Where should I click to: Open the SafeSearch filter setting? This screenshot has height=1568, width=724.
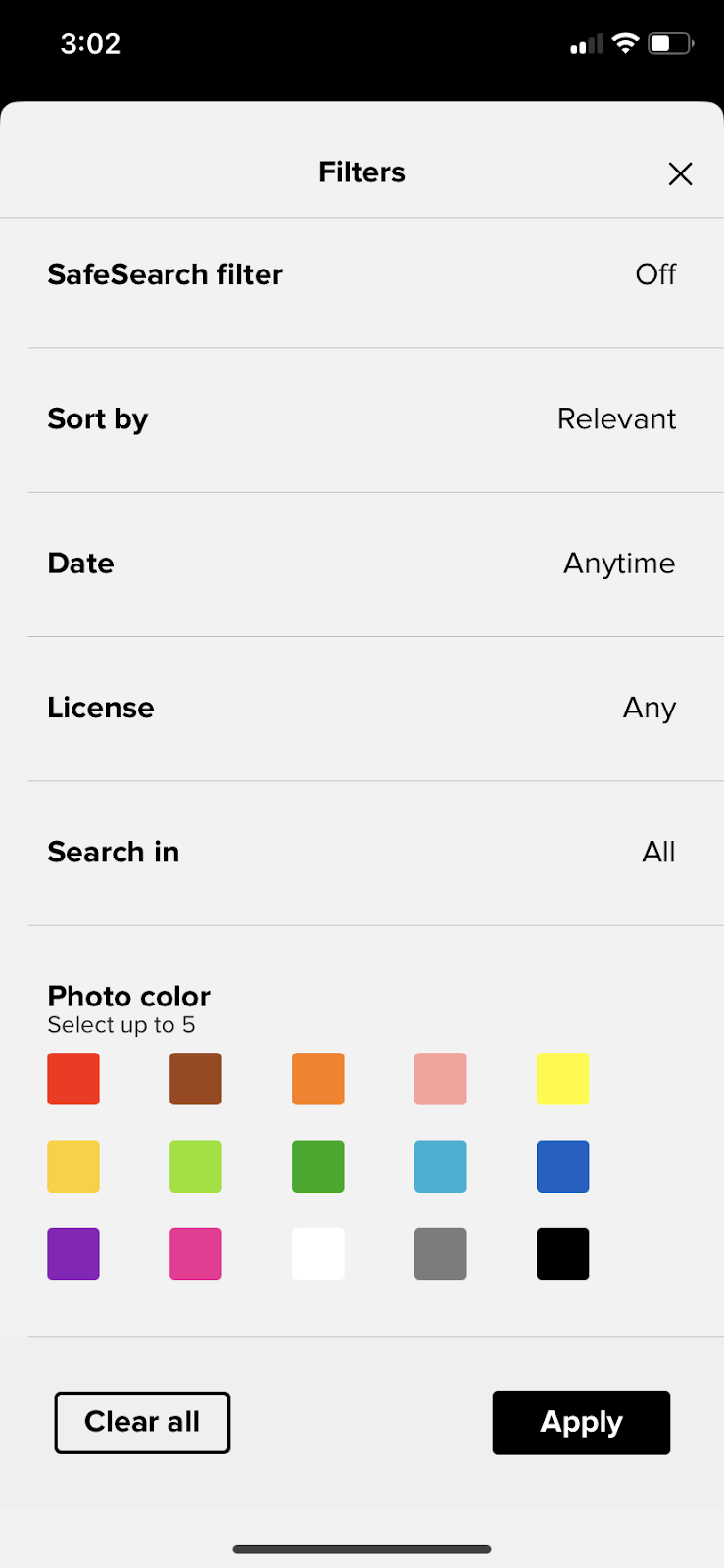tap(362, 274)
